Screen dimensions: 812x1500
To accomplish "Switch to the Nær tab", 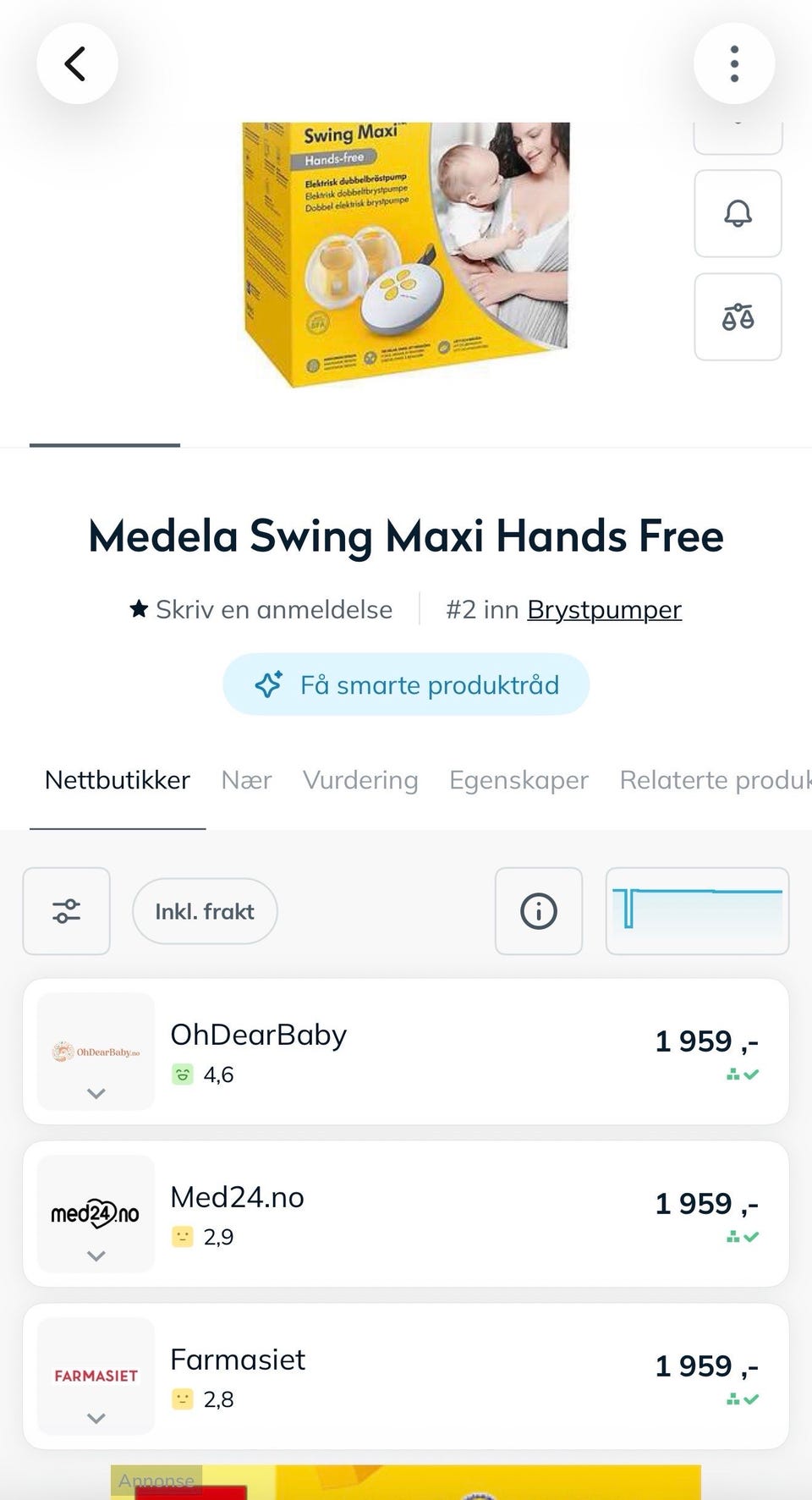I will click(246, 780).
